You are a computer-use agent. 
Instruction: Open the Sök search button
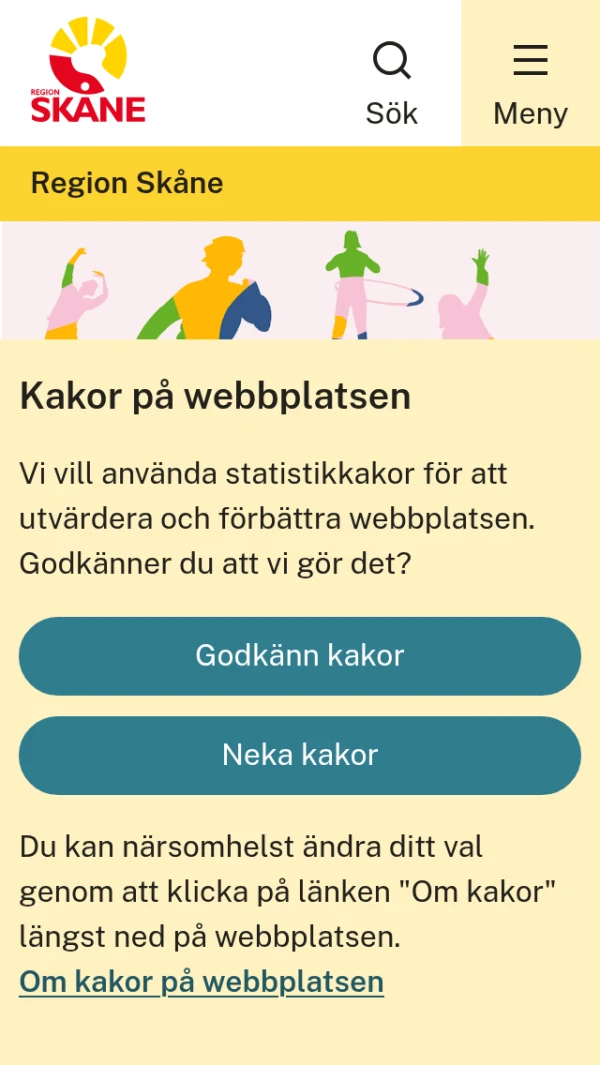391,82
